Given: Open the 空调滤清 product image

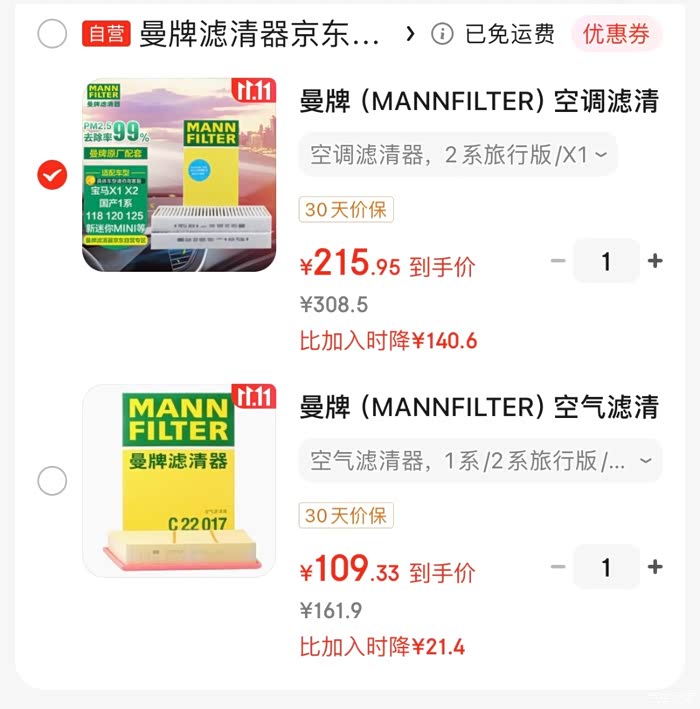Looking at the screenshot, I should [179, 175].
